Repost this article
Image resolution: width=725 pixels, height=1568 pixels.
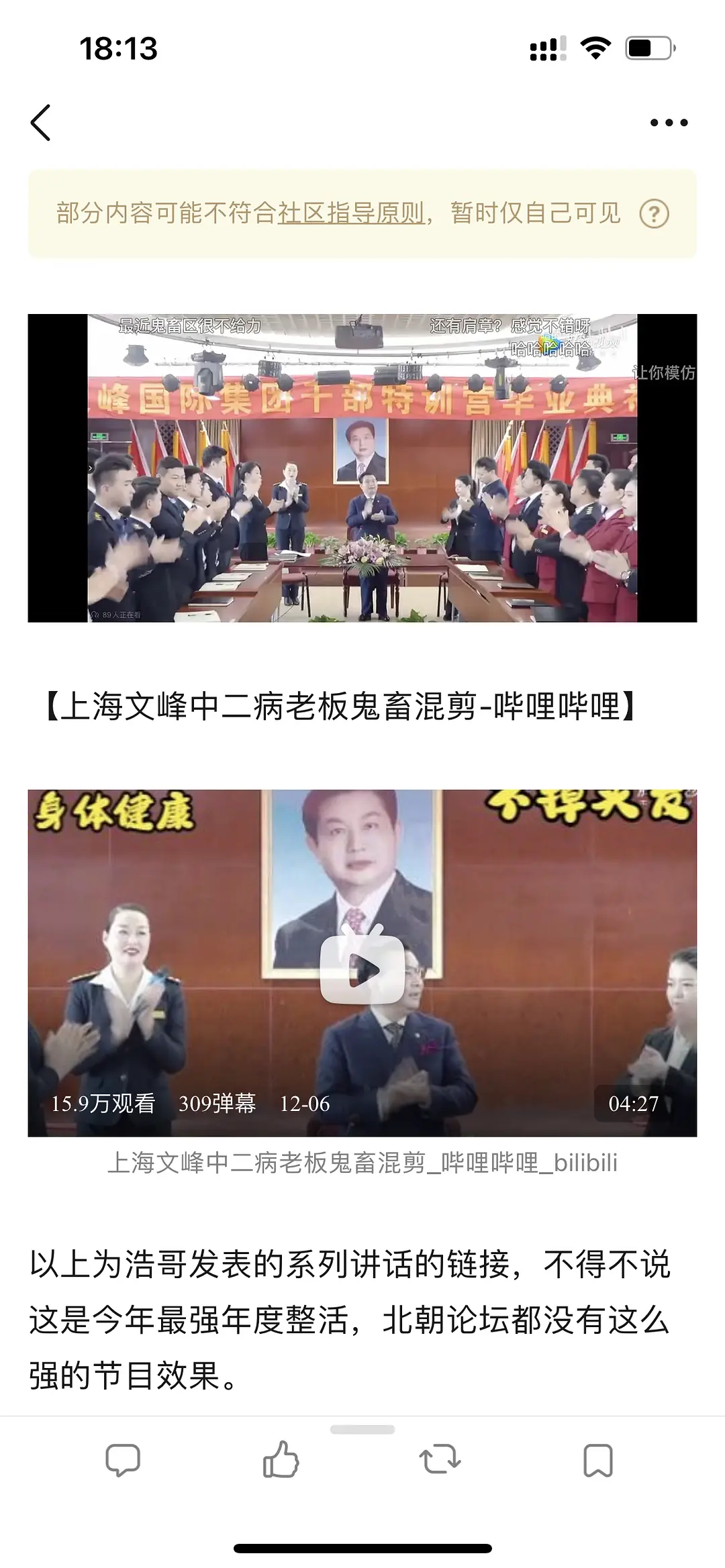(440, 1459)
